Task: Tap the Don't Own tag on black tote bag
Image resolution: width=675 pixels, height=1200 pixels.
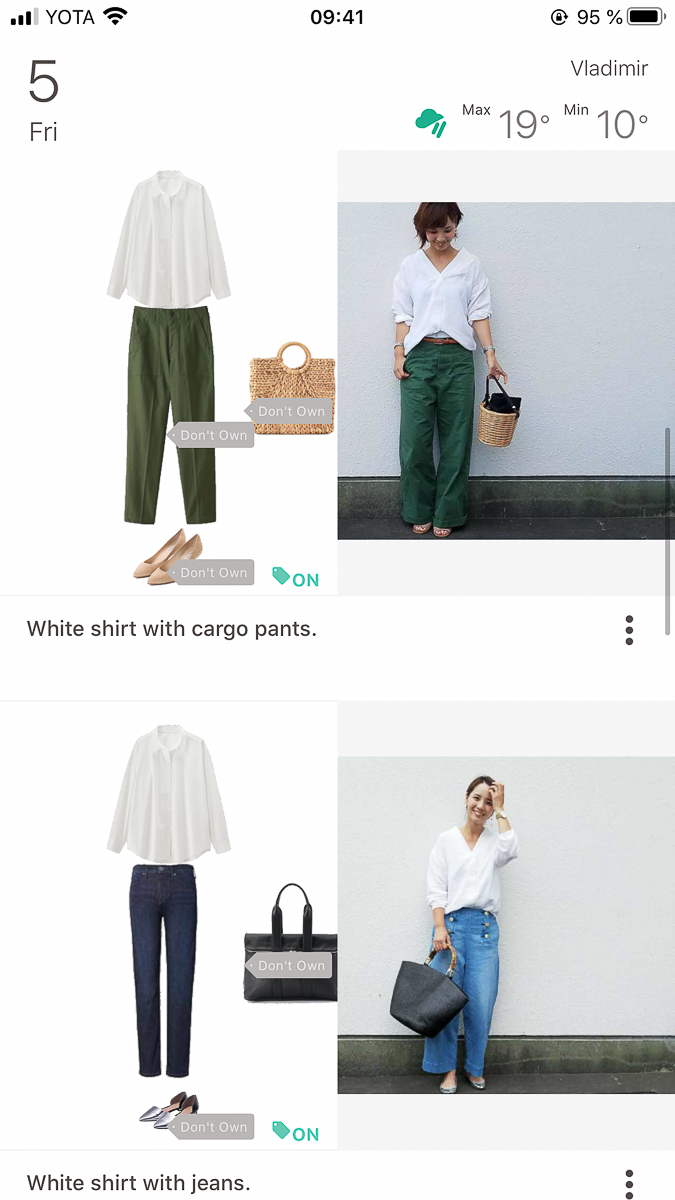Action: click(289, 965)
